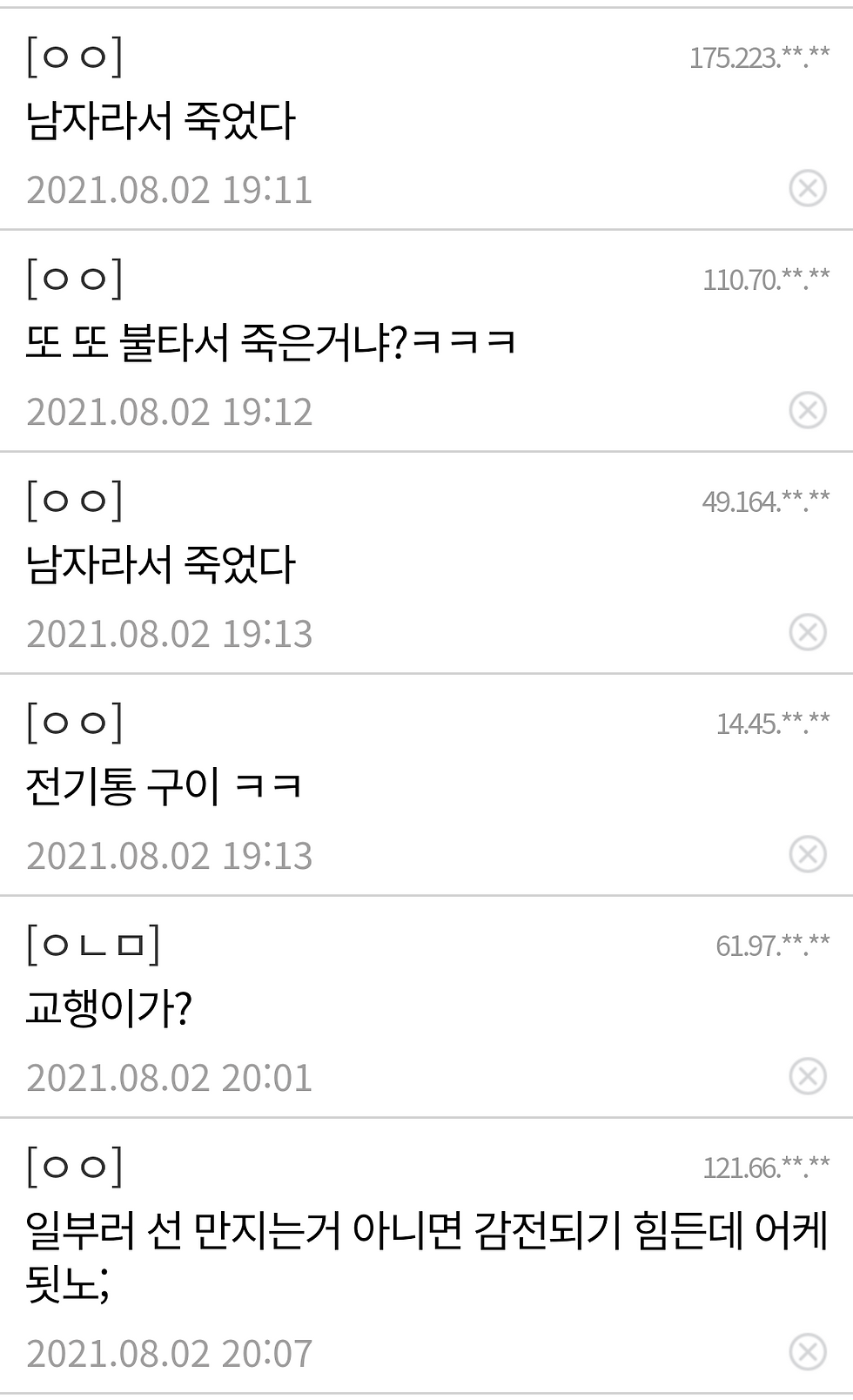Tap the X on '남자라서 죽었다' from 19:13
Viewport: 853px width, 1400px height.
(807, 632)
